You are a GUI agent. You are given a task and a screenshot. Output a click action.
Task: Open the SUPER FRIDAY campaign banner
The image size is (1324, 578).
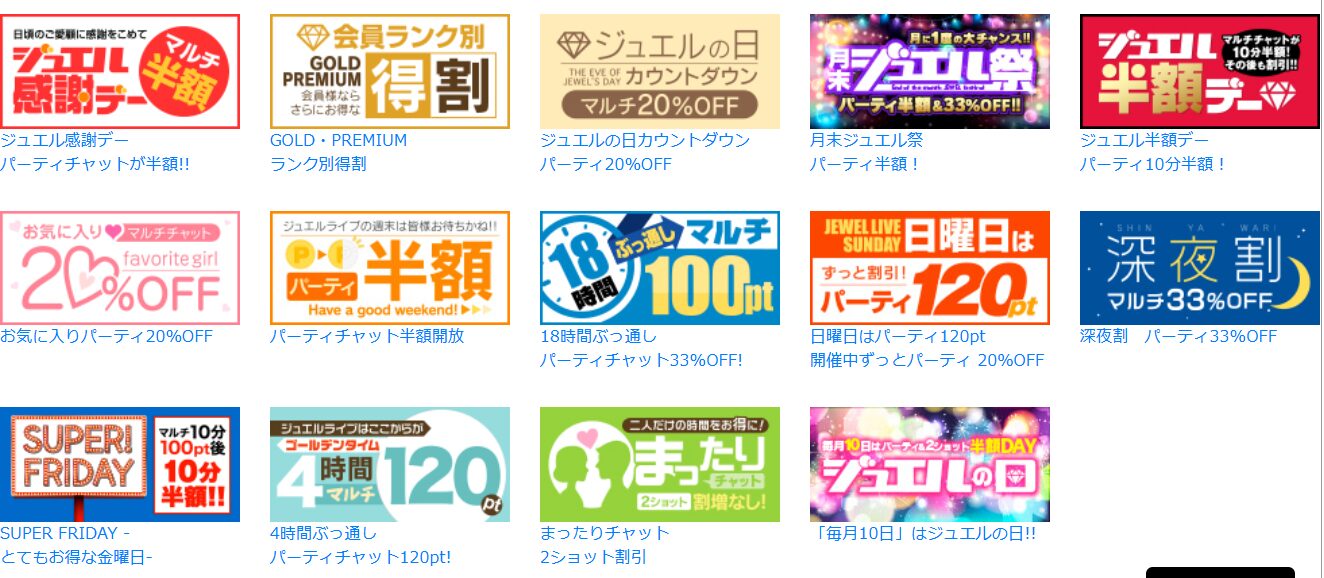(x=120, y=464)
